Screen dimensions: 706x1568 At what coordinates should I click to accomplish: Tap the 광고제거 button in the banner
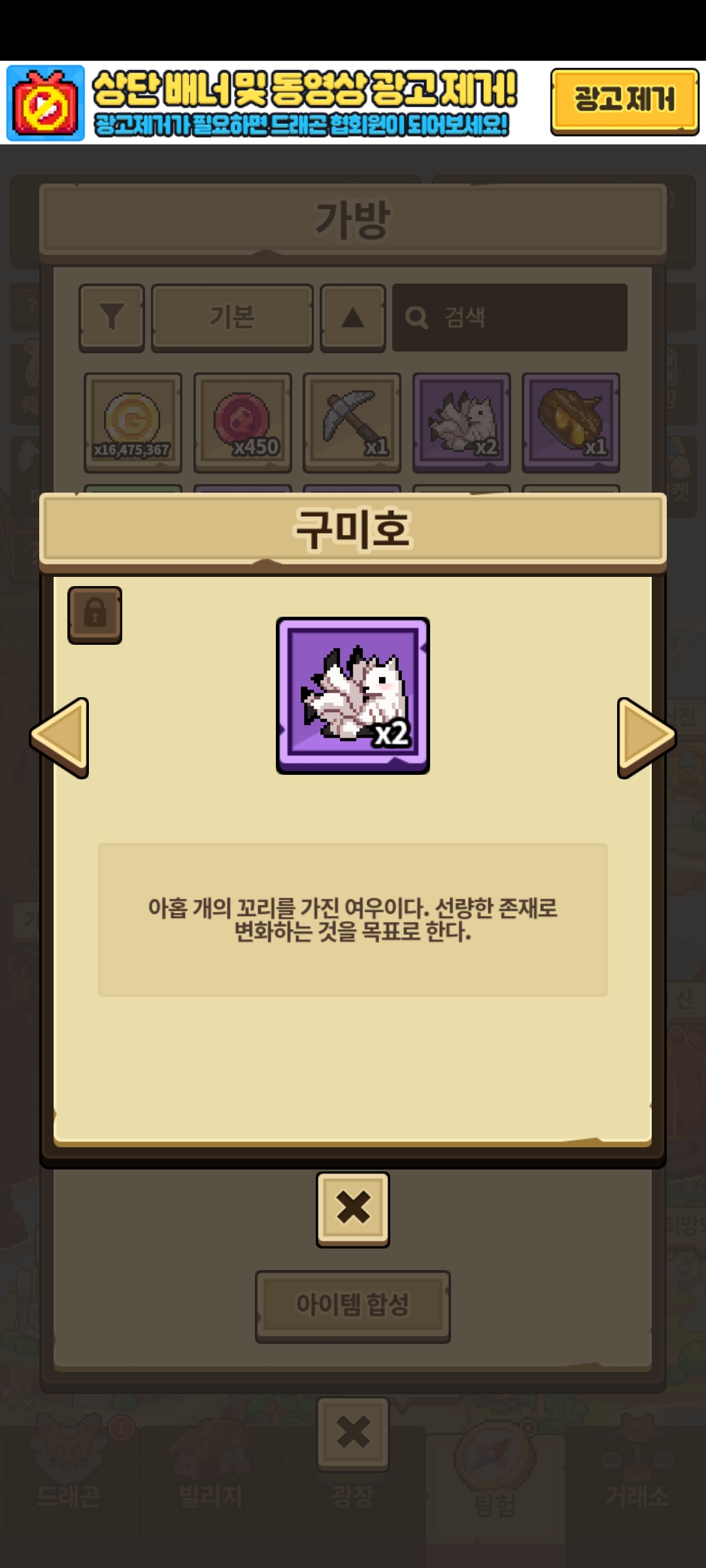(x=624, y=101)
